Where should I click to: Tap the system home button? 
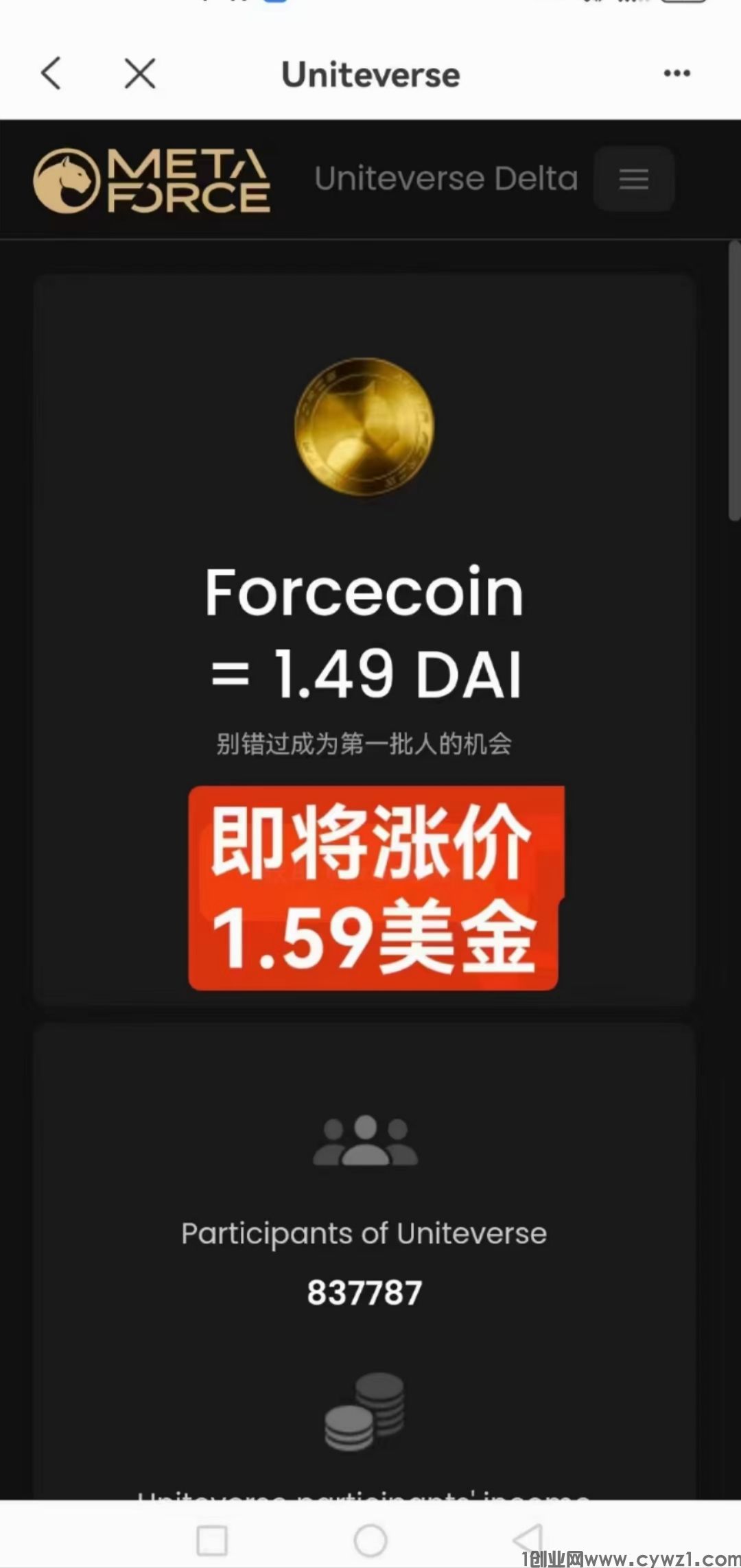(370, 1541)
